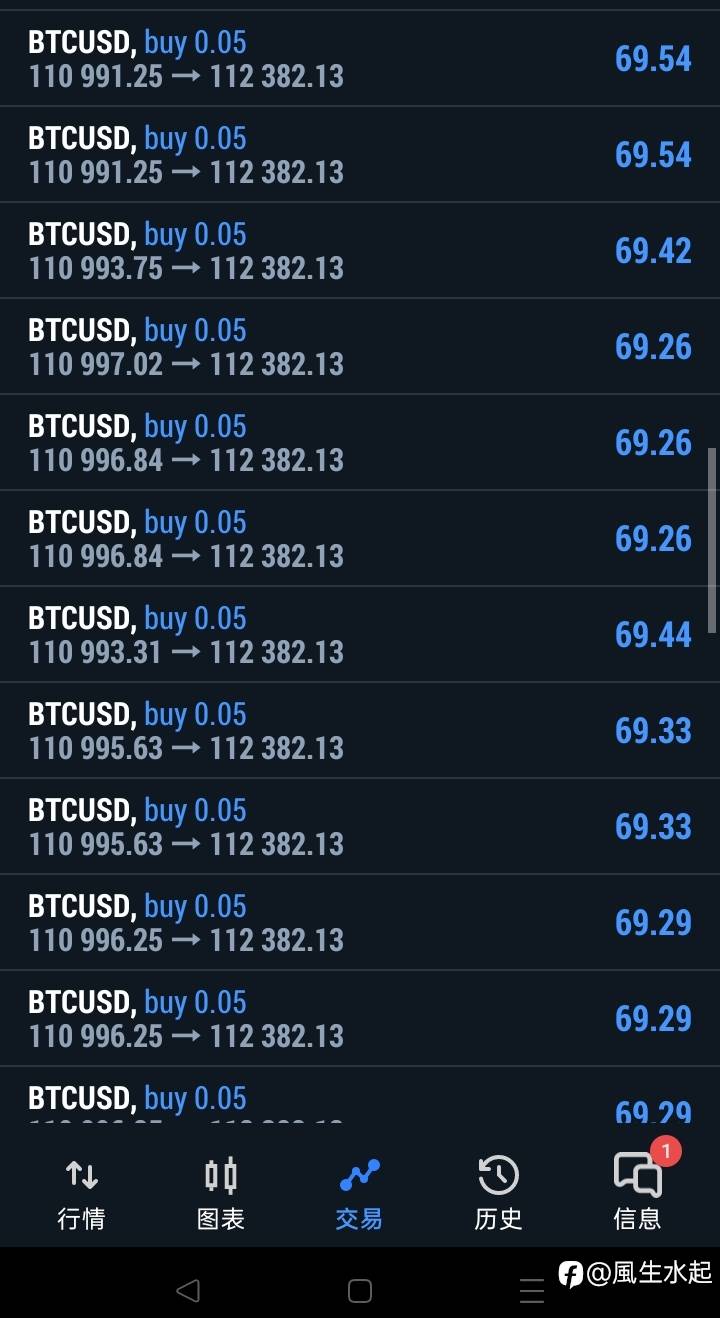Screen dimensions: 720x1318
Task: Expand the BTCUSD position opened at 110 997.02
Action: click(360, 347)
